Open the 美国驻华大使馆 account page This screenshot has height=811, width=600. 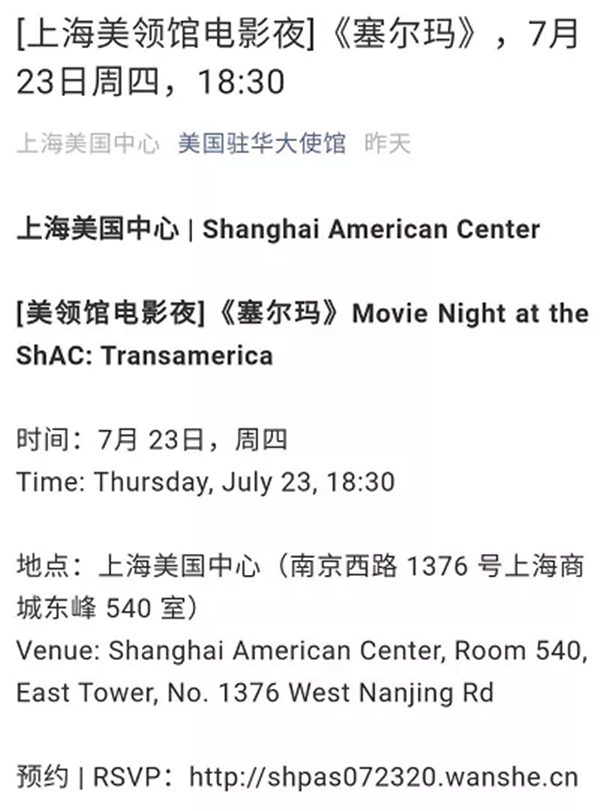point(262,143)
